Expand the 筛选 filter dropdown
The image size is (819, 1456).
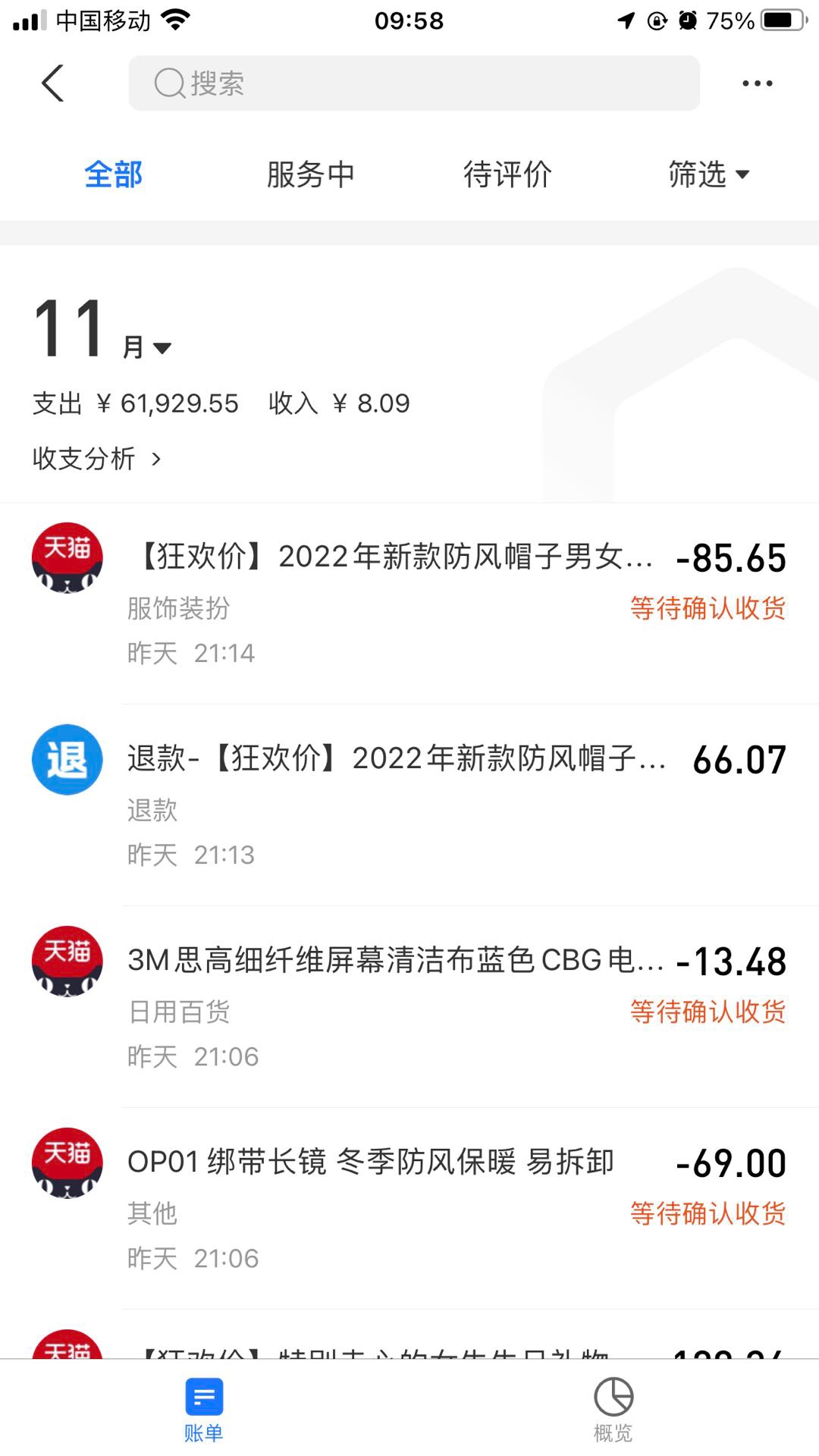[x=708, y=174]
